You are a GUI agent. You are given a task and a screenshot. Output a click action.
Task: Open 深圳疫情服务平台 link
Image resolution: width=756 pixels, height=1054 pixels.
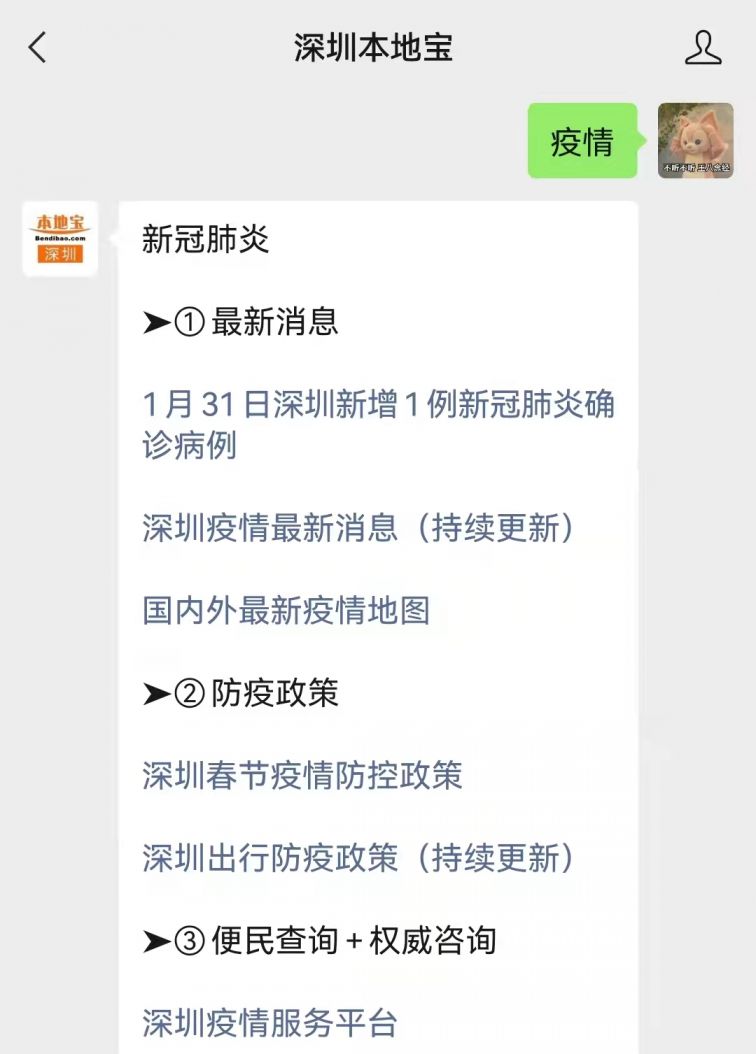pyautogui.click(x=270, y=1022)
